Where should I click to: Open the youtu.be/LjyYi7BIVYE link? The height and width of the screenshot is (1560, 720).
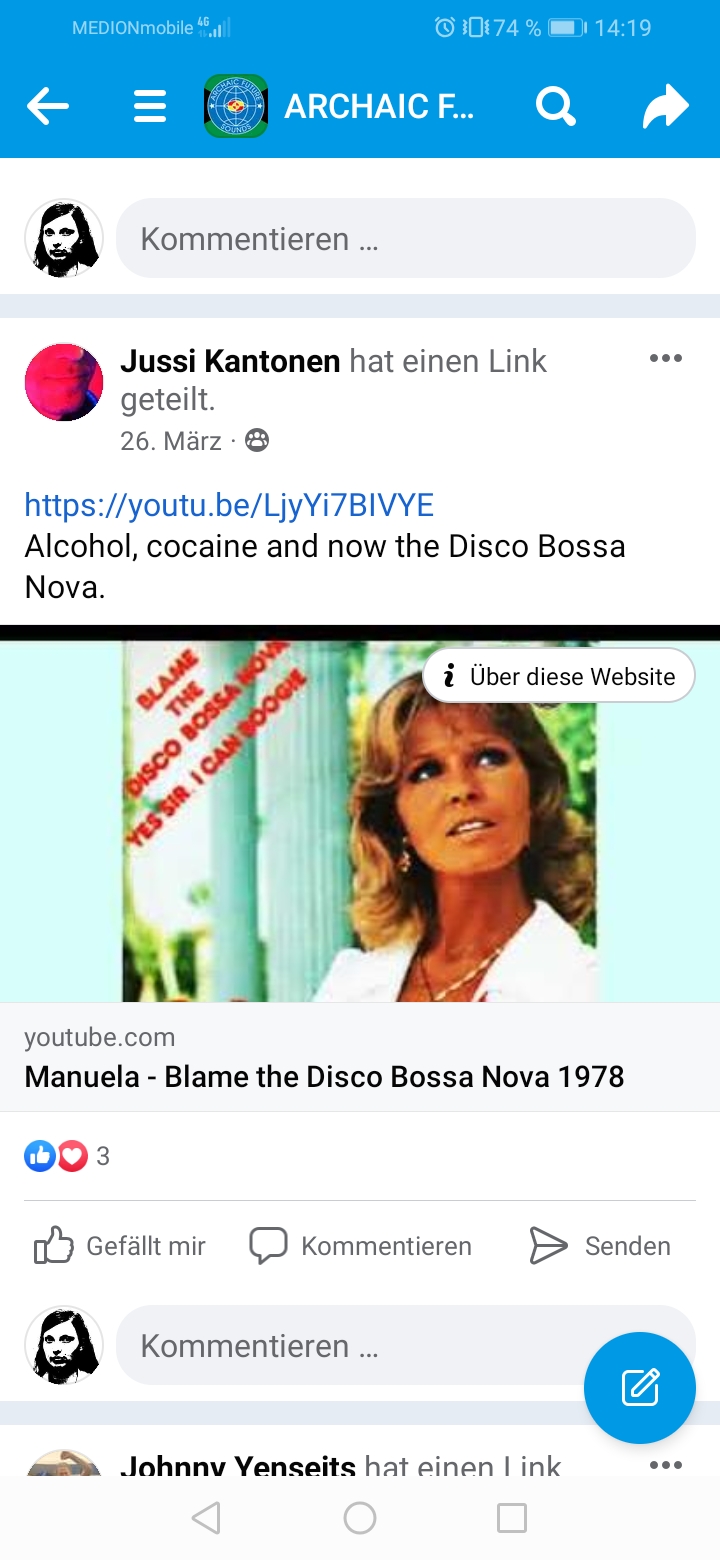coord(229,505)
